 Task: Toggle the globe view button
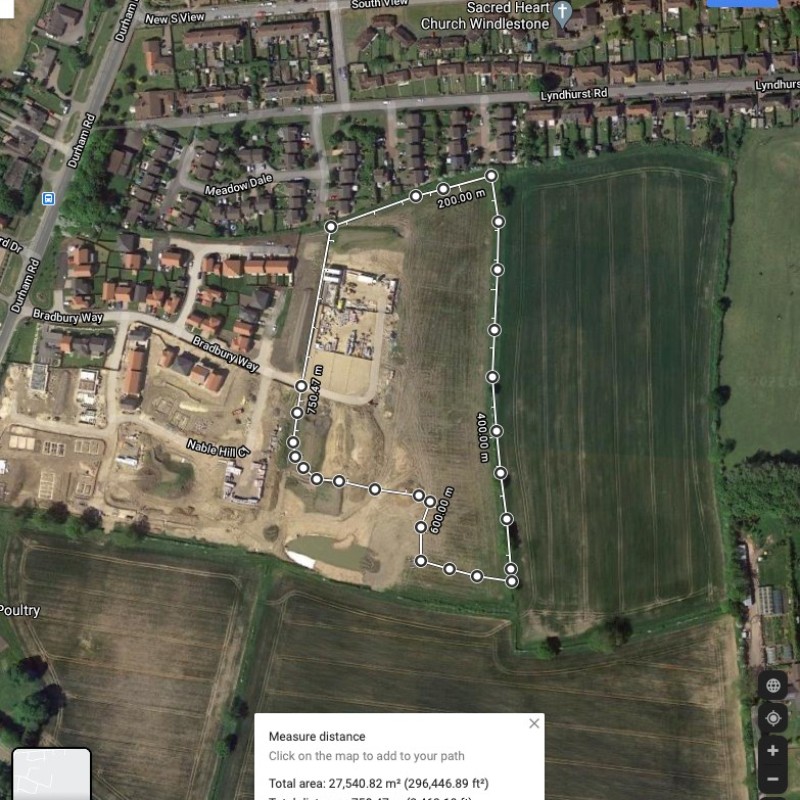tap(772, 686)
